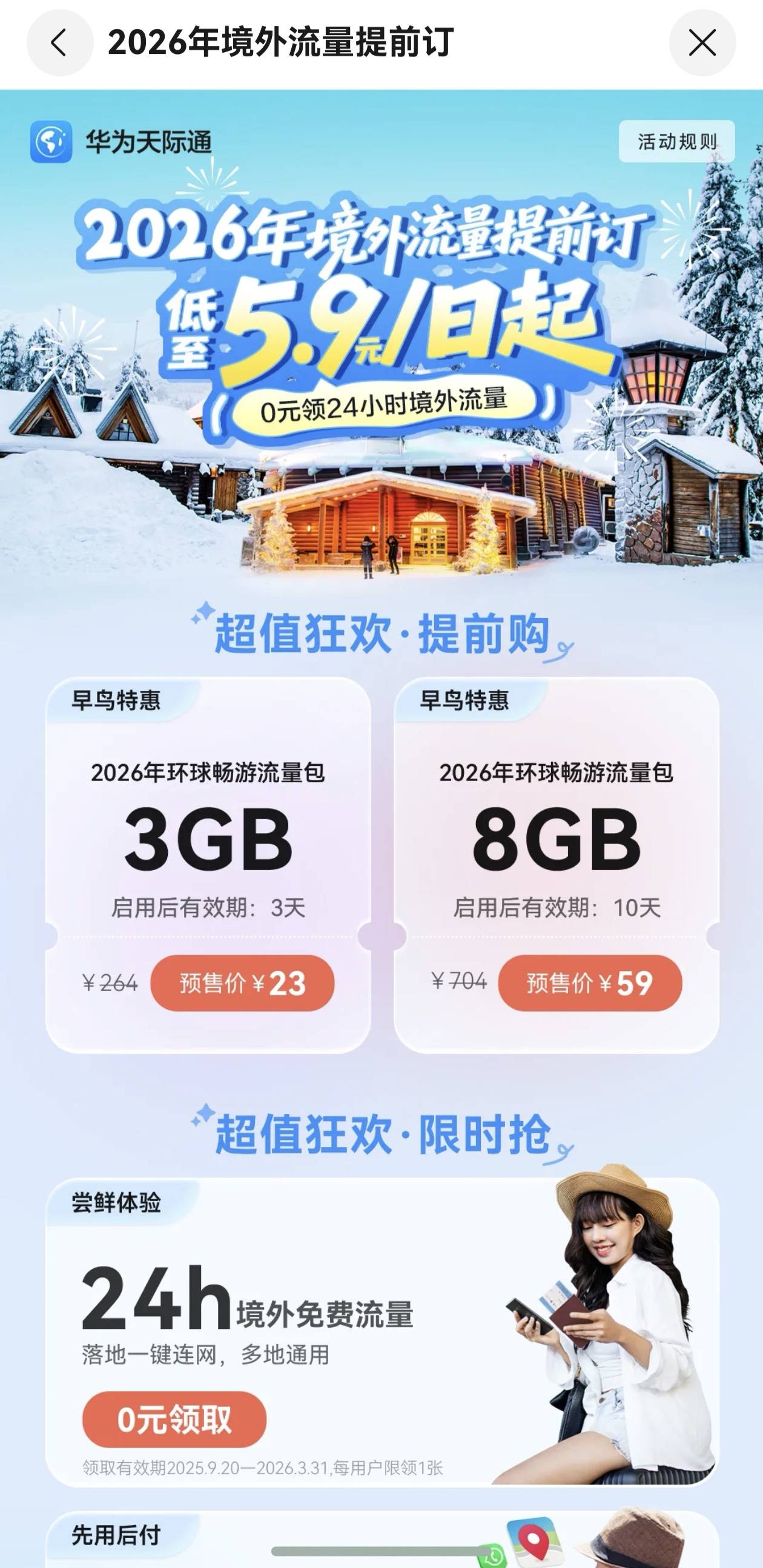Open 活动规则 activity rules
This screenshot has height=1568, width=763.
(676, 142)
